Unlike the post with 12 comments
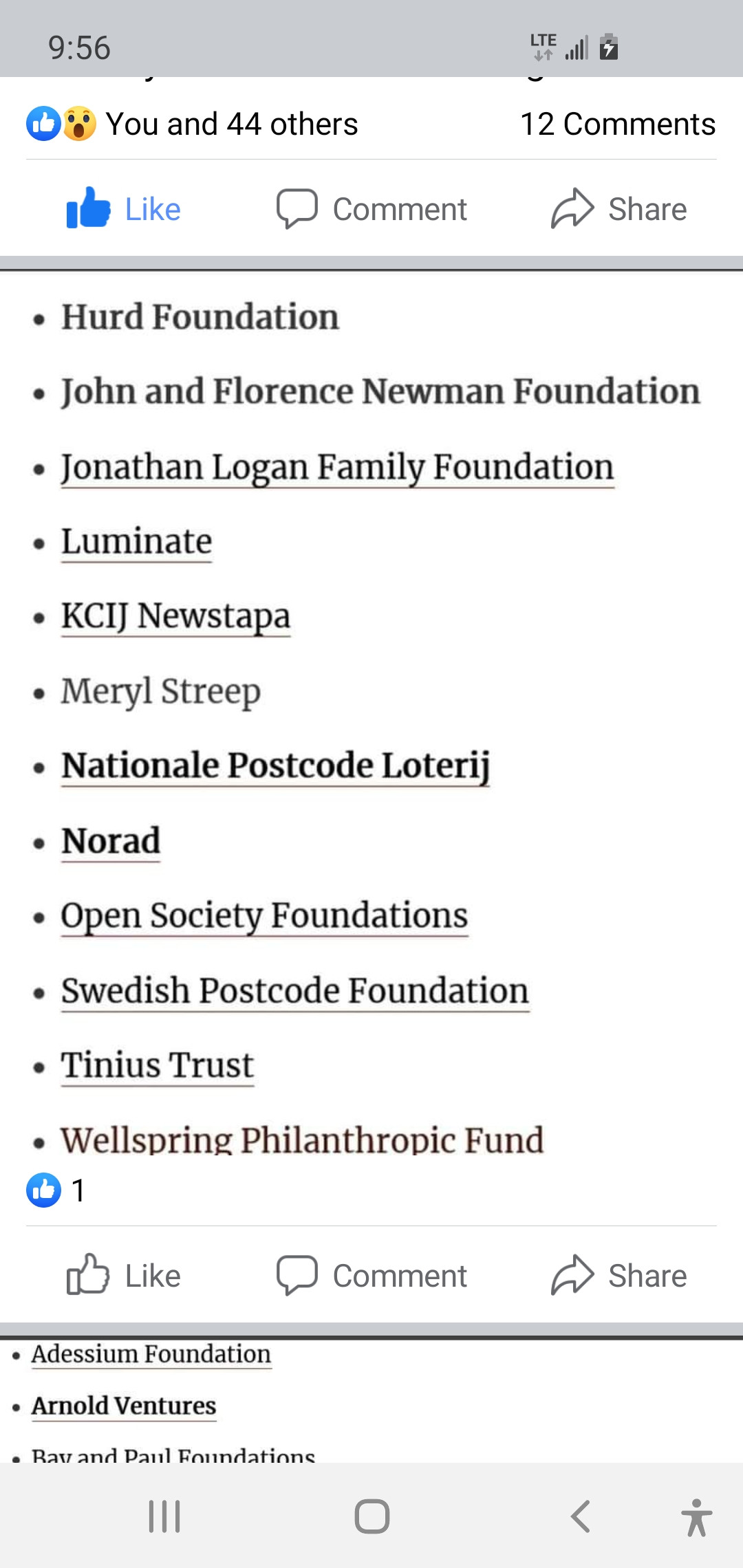This screenshot has width=743, height=1568. tap(124, 209)
